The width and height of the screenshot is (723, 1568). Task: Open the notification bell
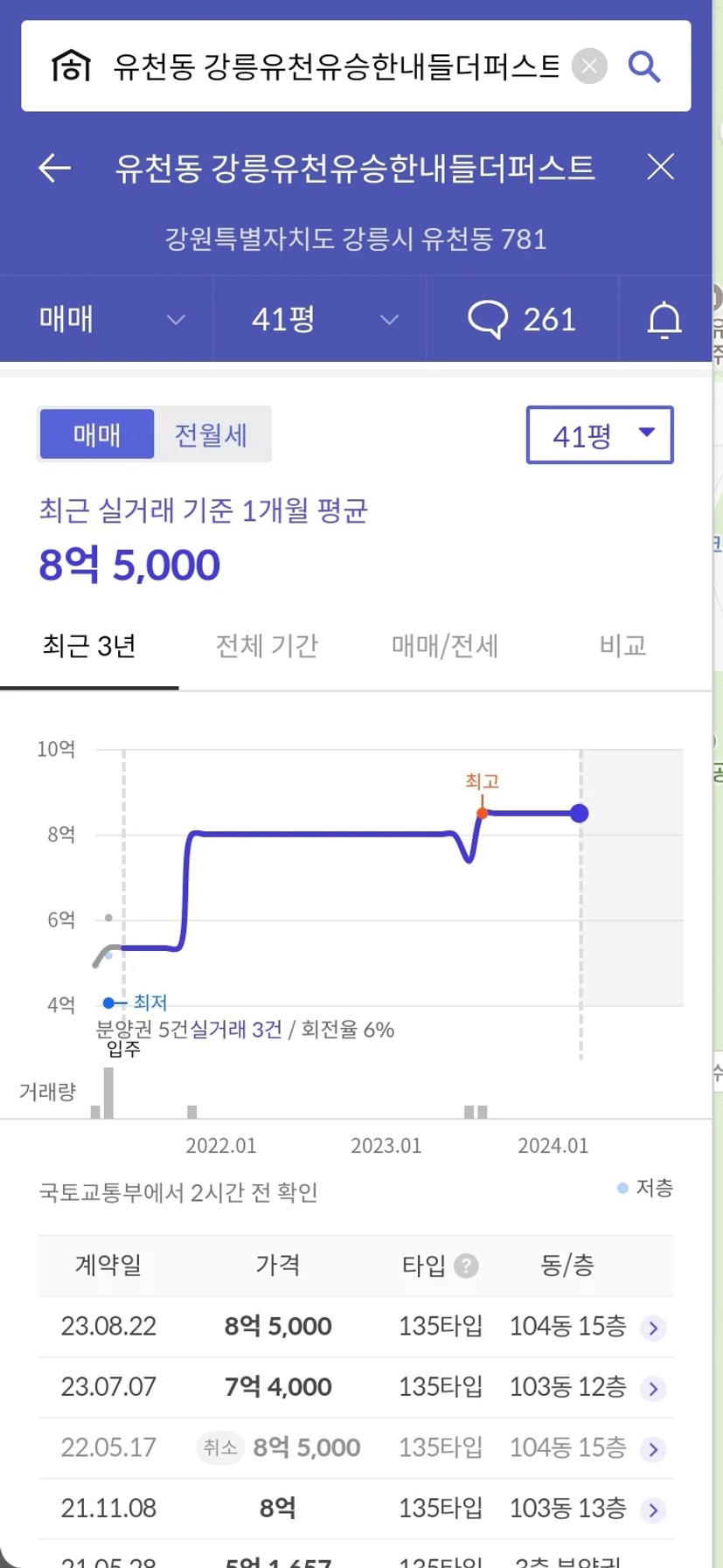click(x=664, y=319)
